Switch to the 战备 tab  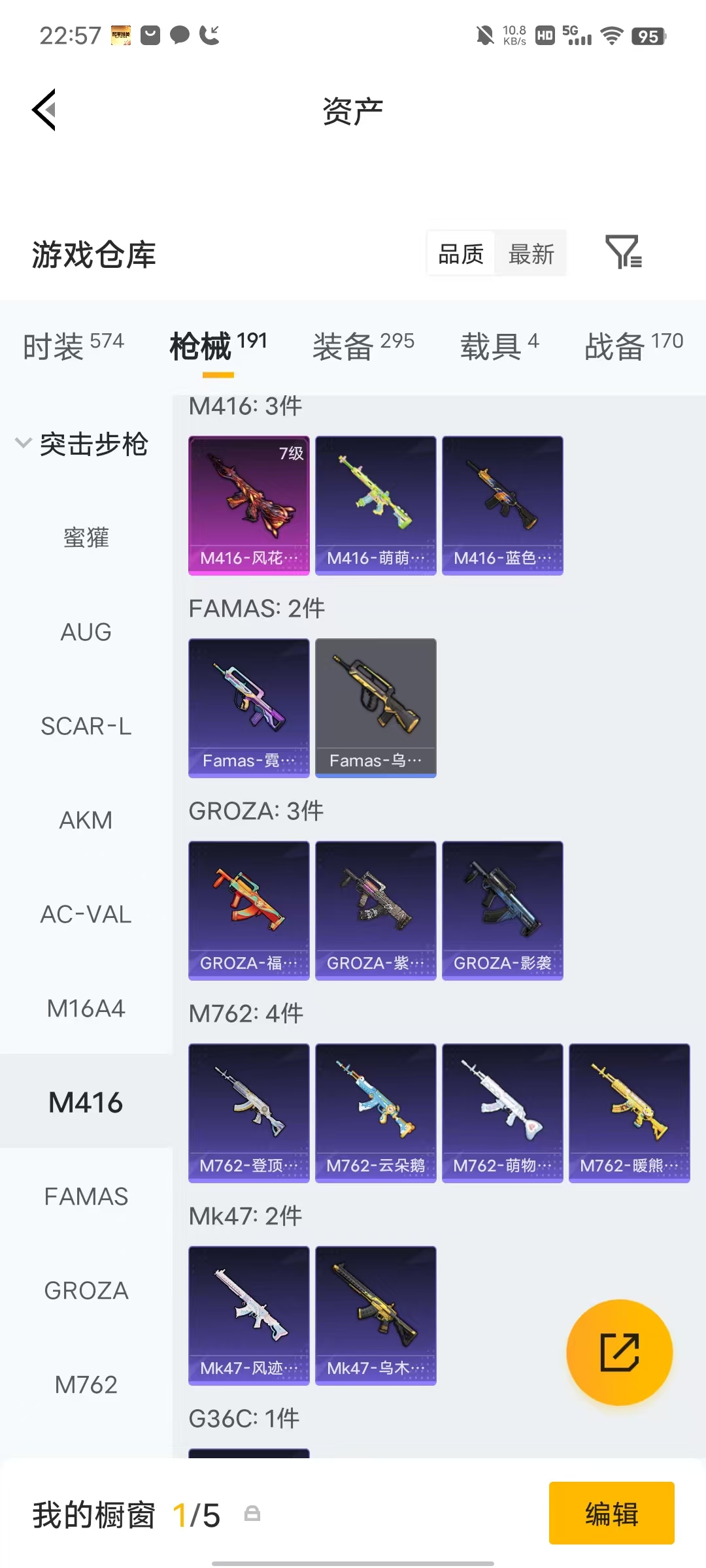pyautogui.click(x=633, y=346)
